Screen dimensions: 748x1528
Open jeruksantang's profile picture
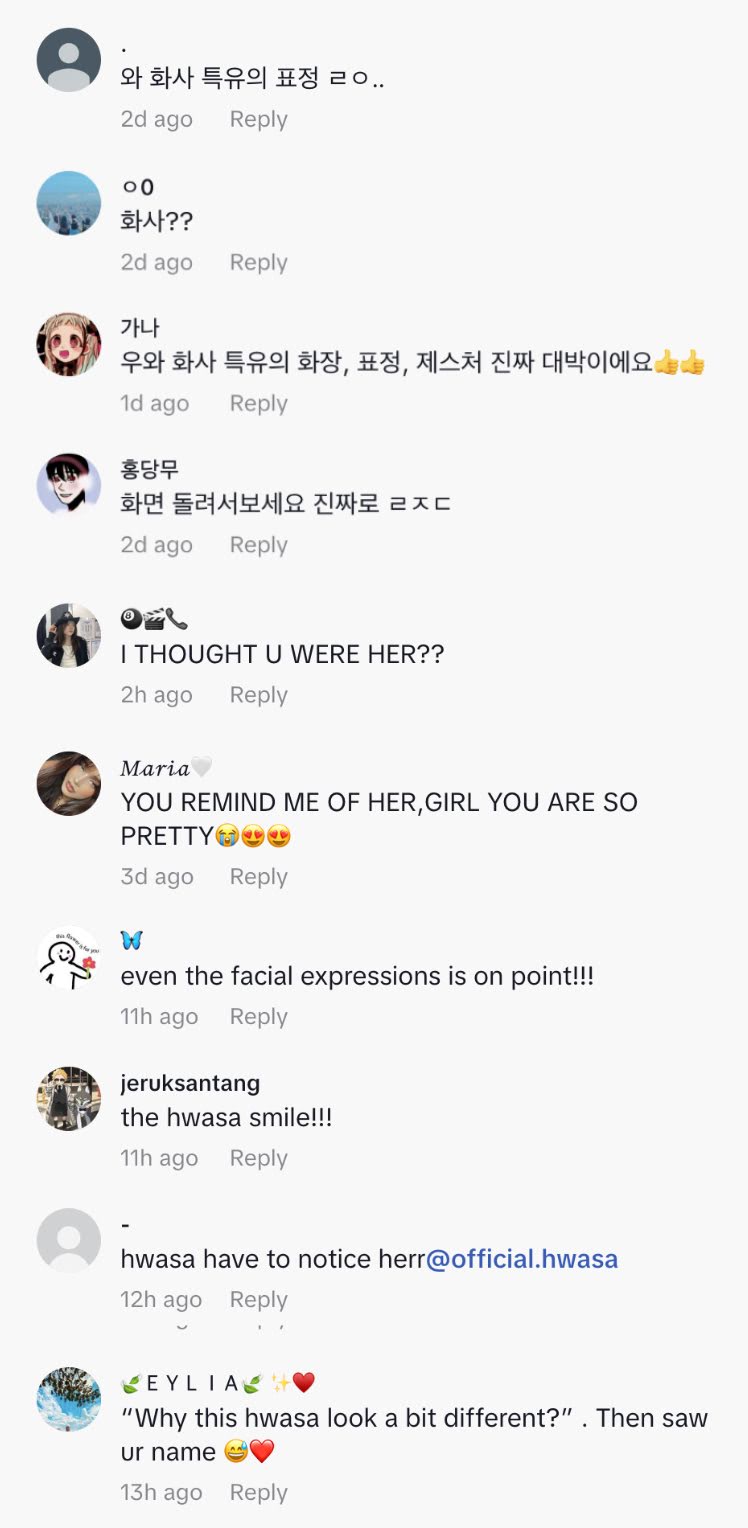(x=69, y=1099)
